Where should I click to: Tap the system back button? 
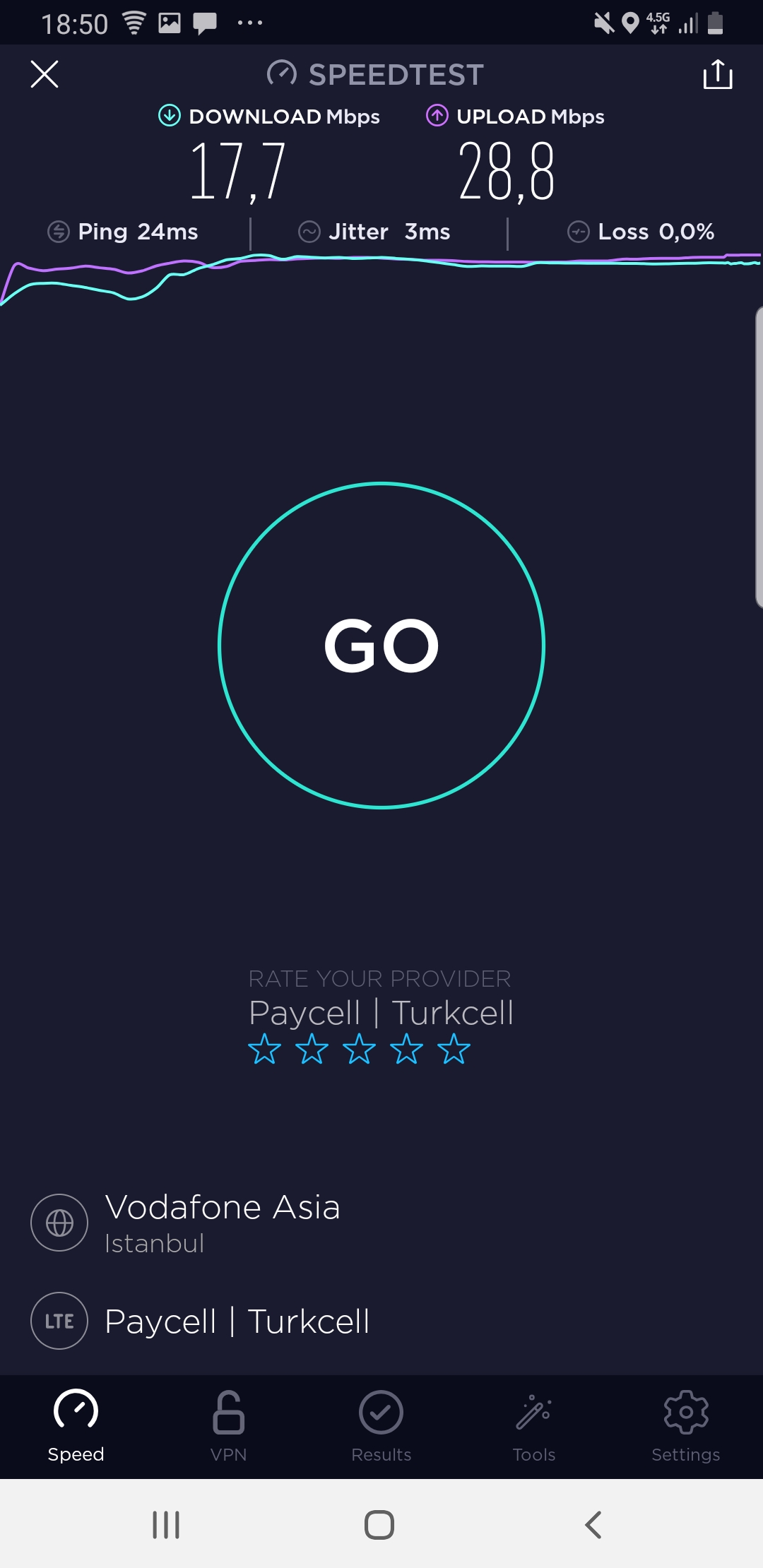593,1524
